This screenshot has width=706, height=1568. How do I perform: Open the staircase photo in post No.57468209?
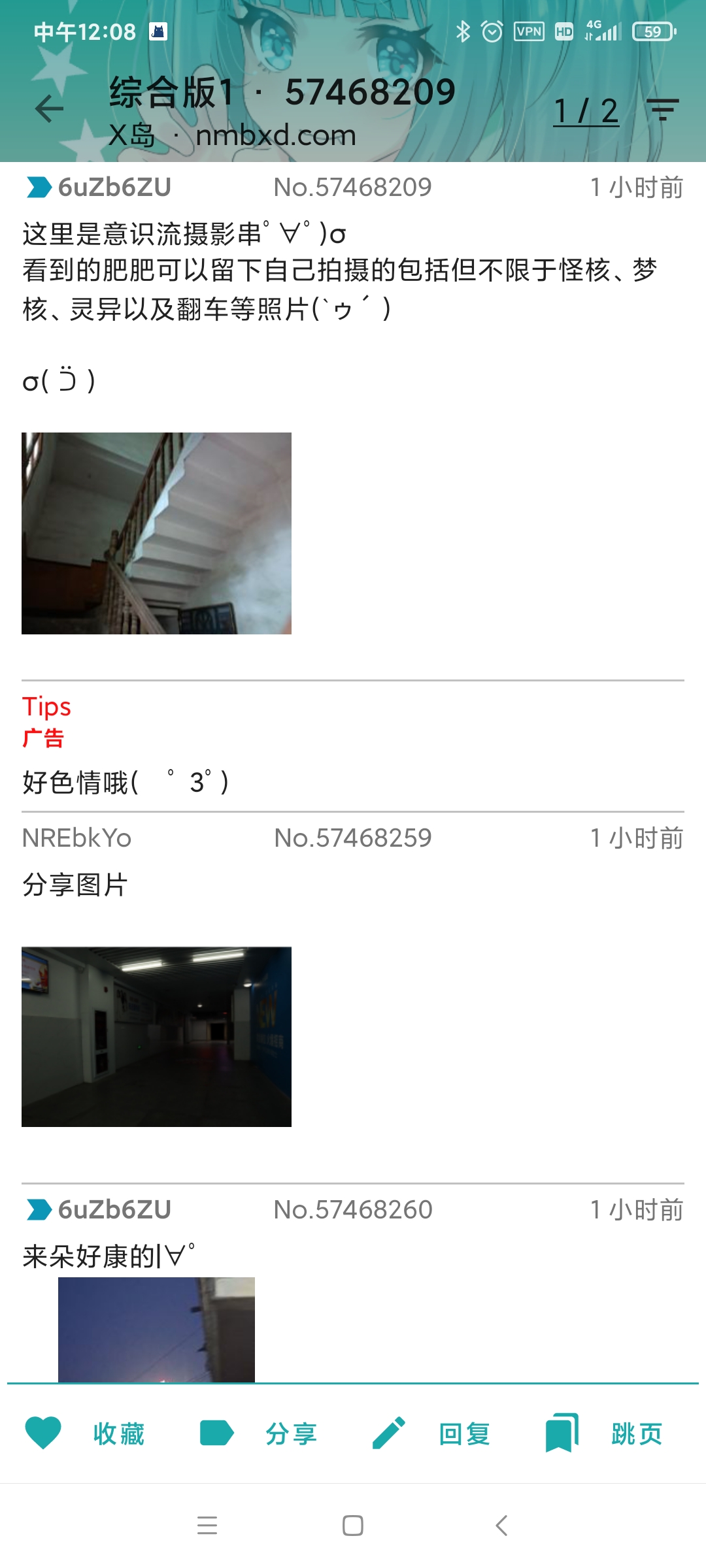pos(156,533)
